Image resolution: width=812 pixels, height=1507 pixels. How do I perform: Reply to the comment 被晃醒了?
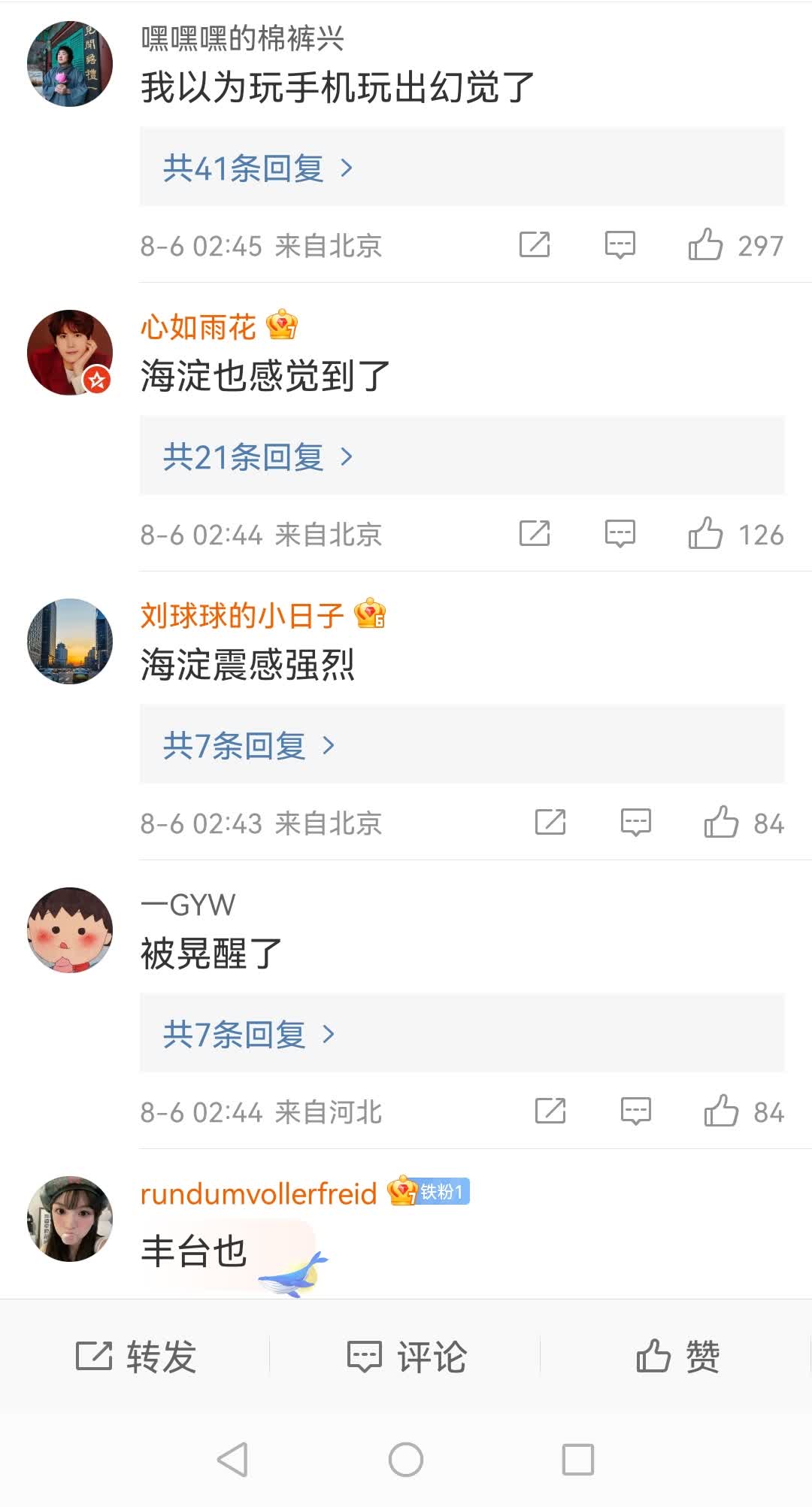point(636,1111)
